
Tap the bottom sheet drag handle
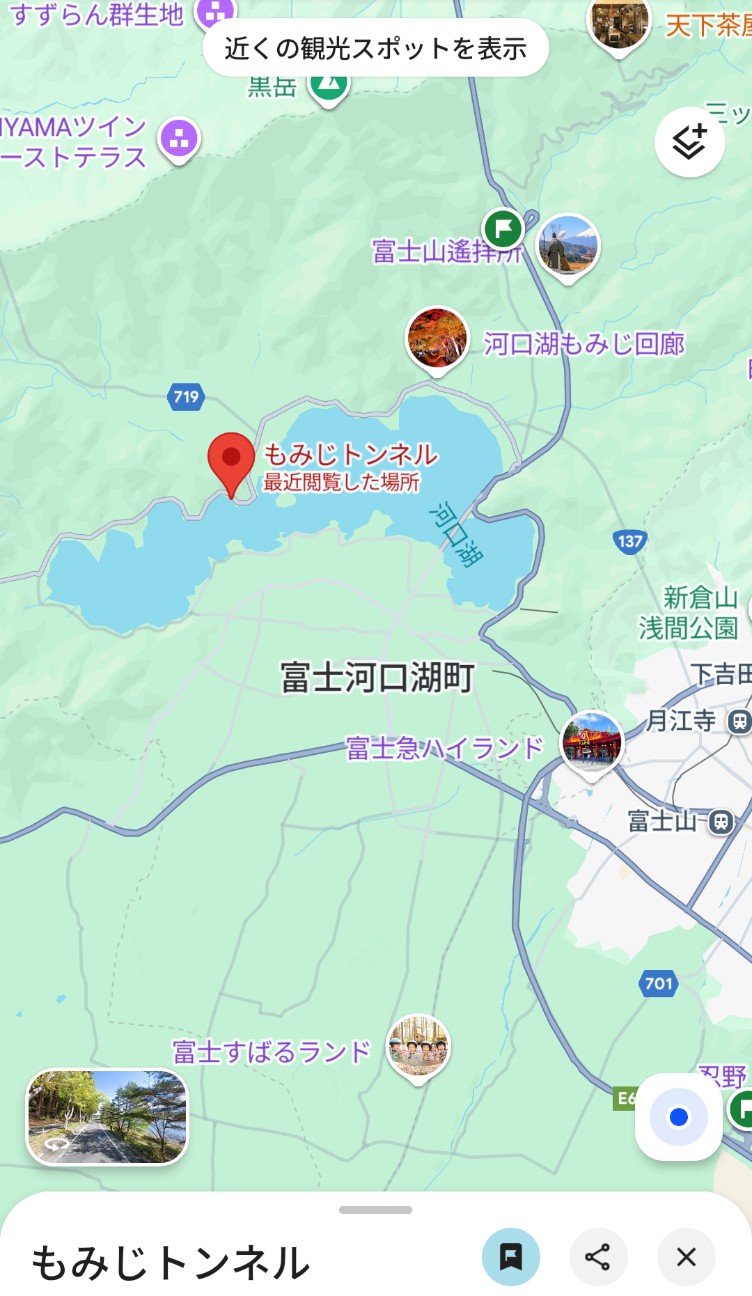[375, 1210]
